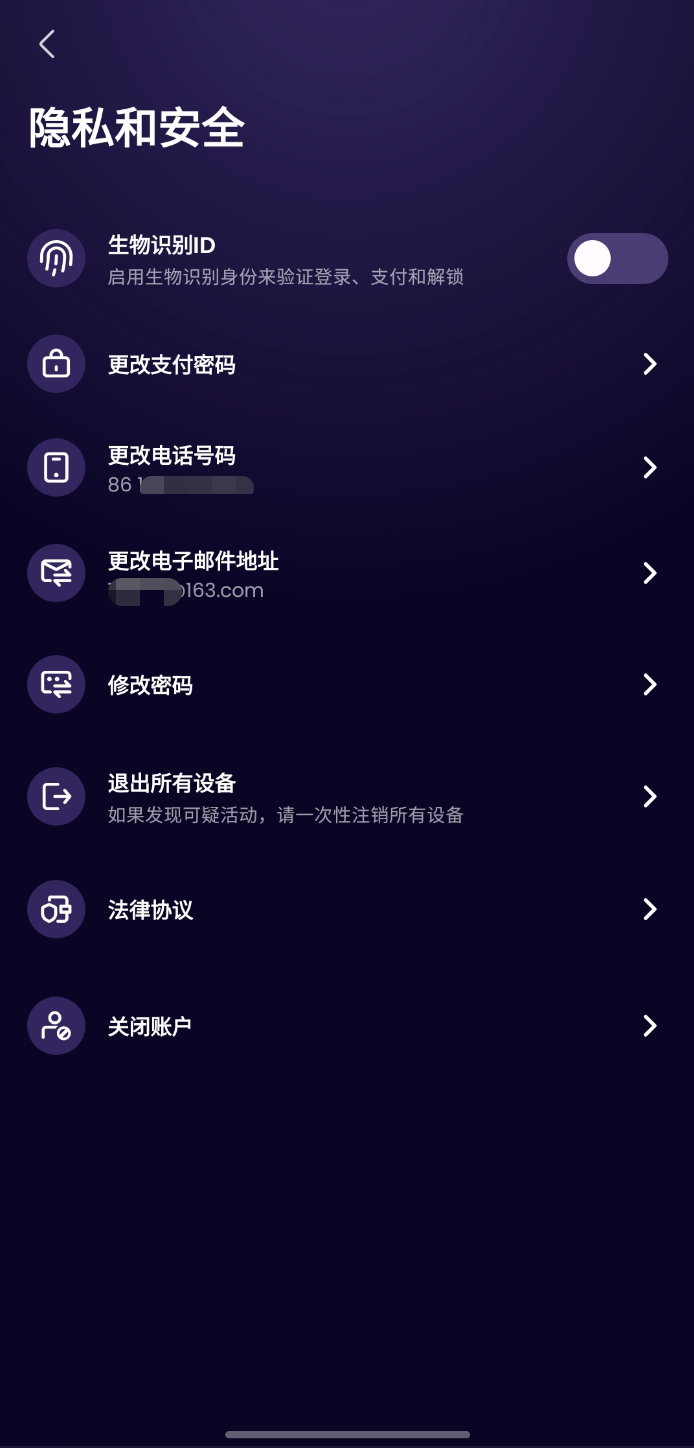Go back using the top-left arrow
This screenshot has width=694, height=1448.
click(x=46, y=44)
